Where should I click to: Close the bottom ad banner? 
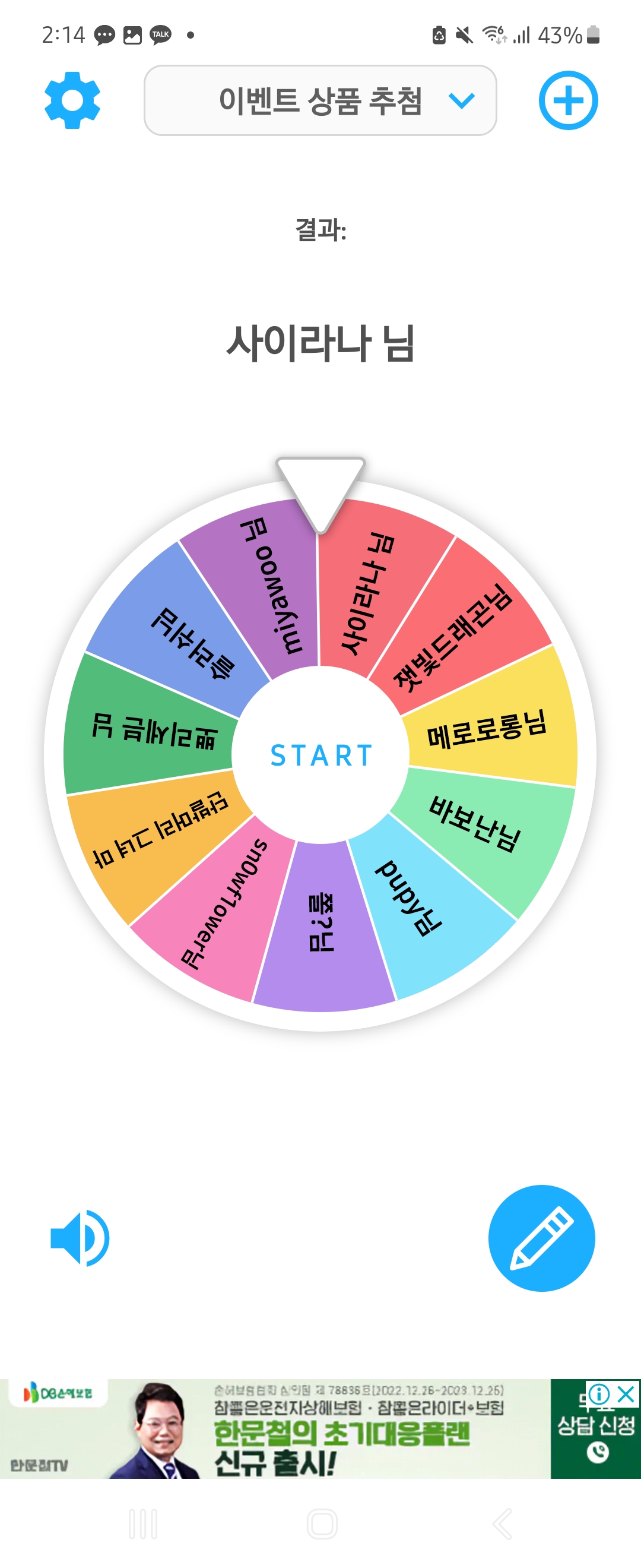click(x=626, y=1394)
